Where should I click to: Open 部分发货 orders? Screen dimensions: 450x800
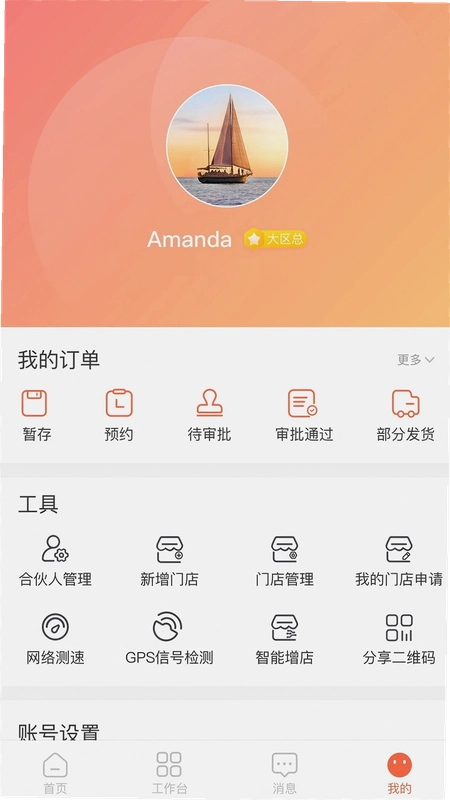[406, 415]
